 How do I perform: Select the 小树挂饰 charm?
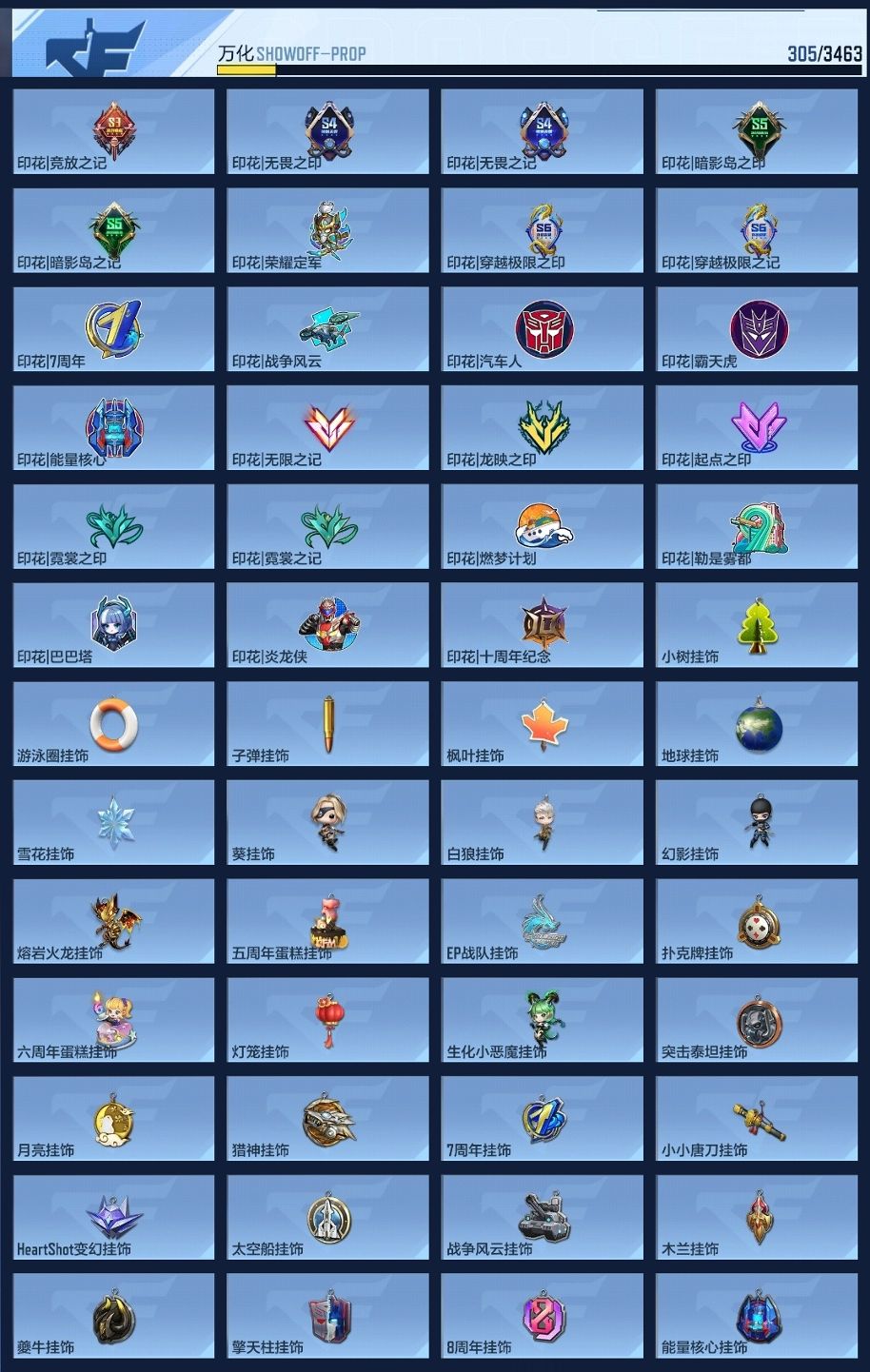pyautogui.click(x=758, y=625)
